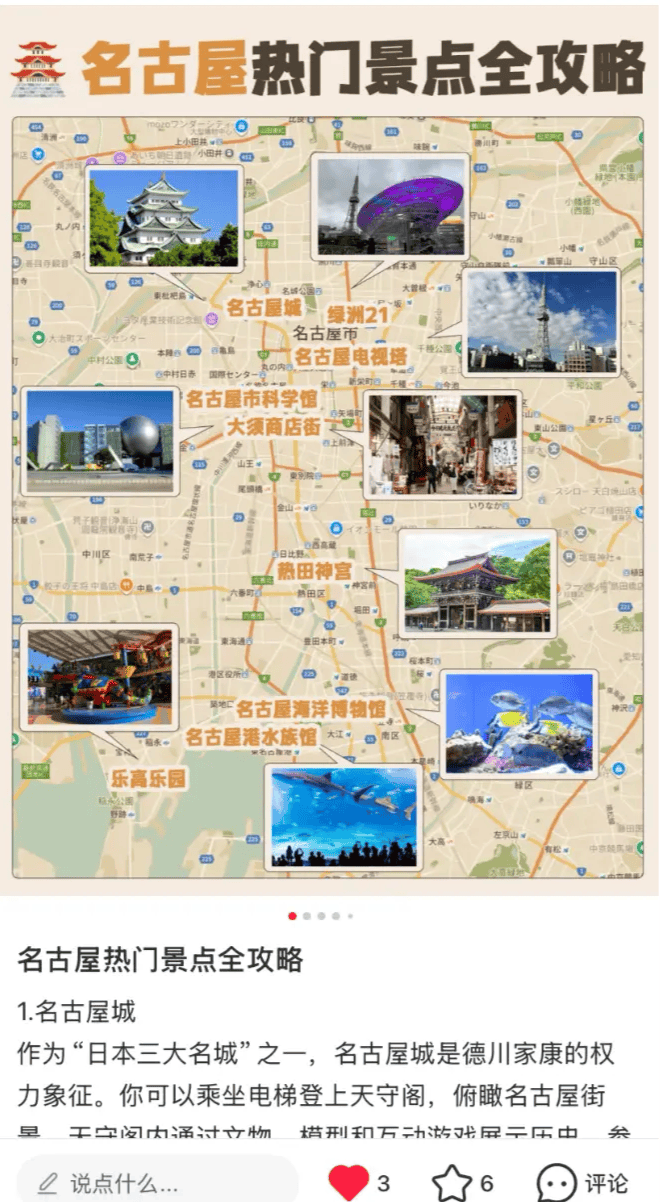This screenshot has width=667, height=1202.
Task: Like this post with the heart icon
Action: (349, 1183)
